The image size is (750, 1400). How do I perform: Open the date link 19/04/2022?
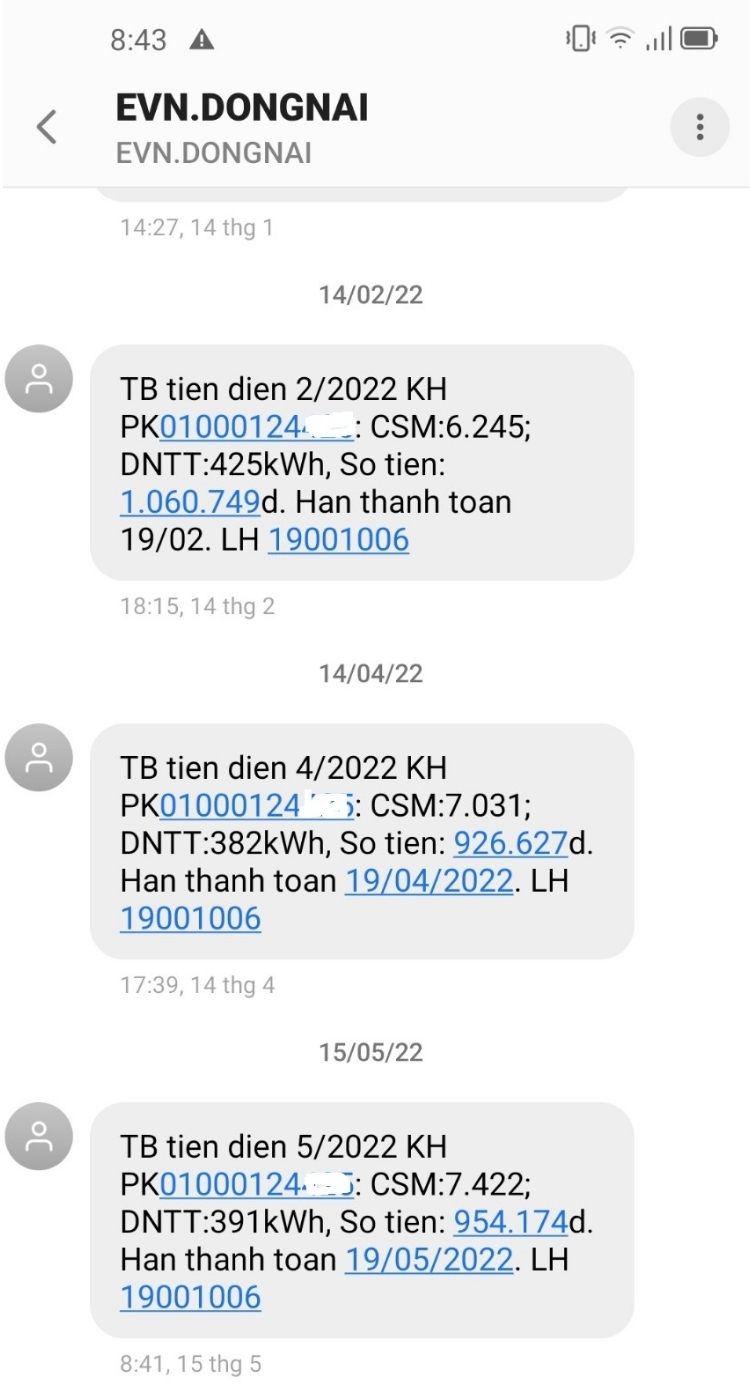click(429, 881)
